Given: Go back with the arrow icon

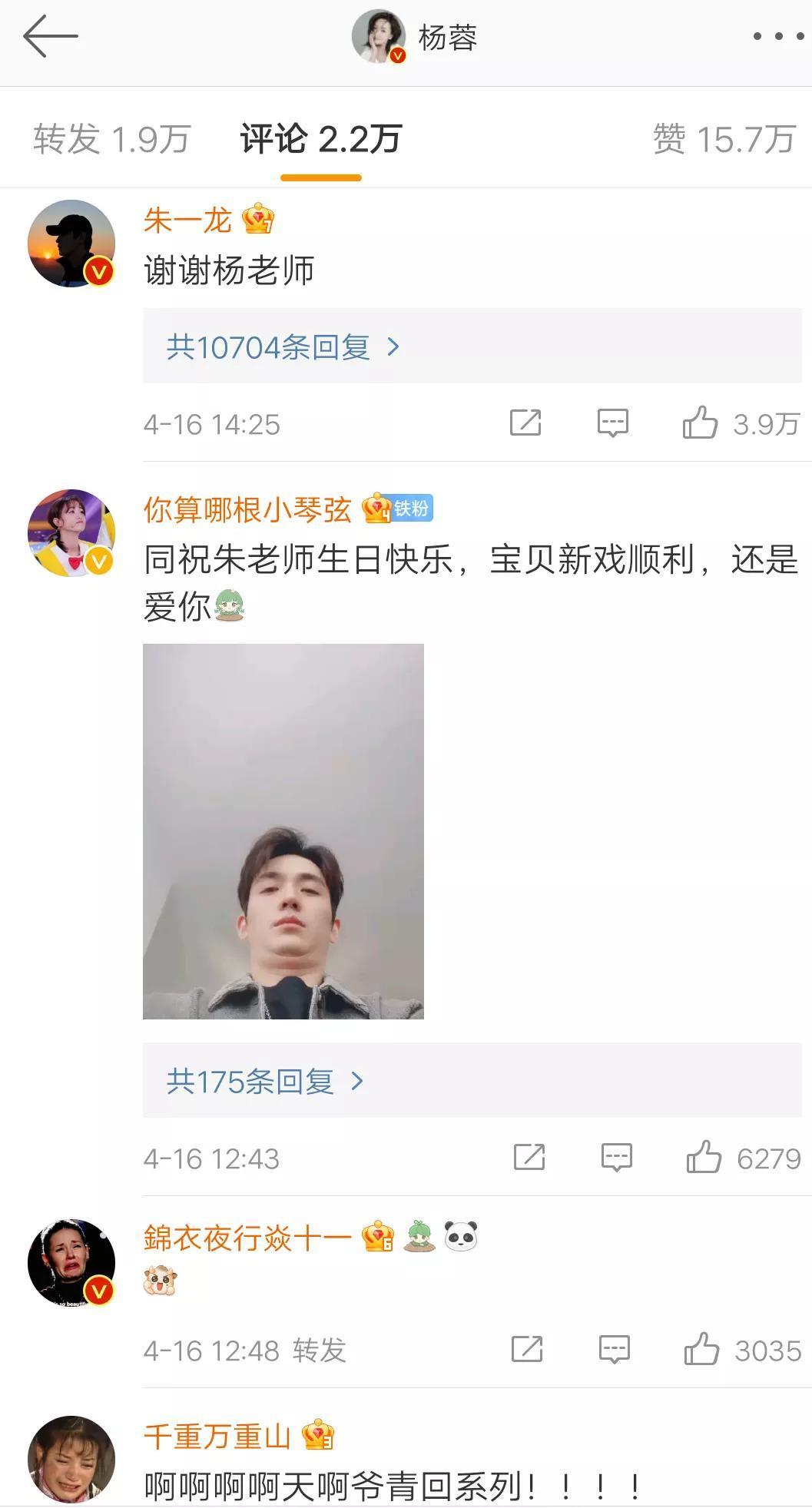Looking at the screenshot, I should [x=51, y=36].
